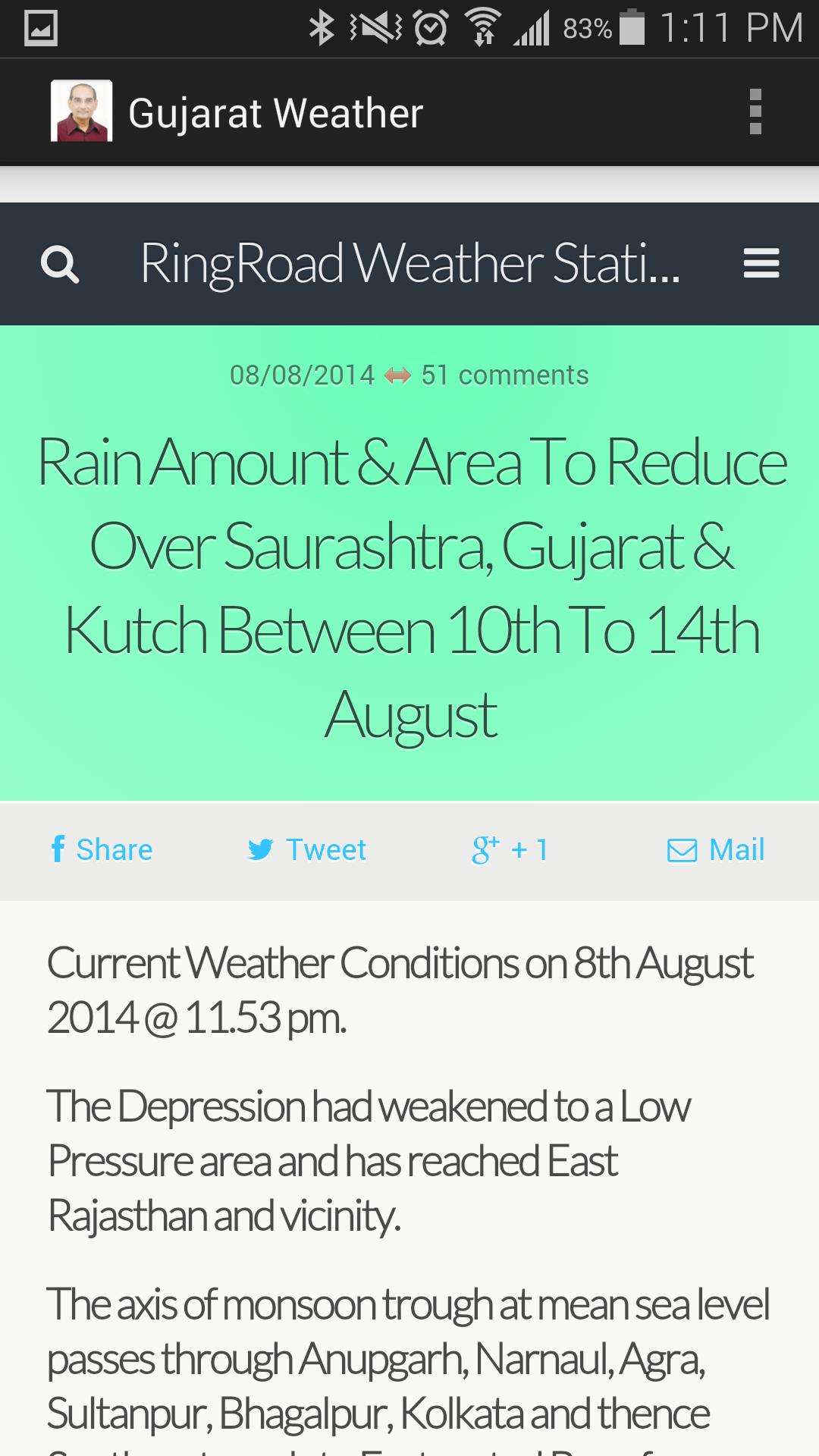Viewport: 819px width, 1456px height.
Task: Tap the search magnifier icon
Action: (60, 264)
